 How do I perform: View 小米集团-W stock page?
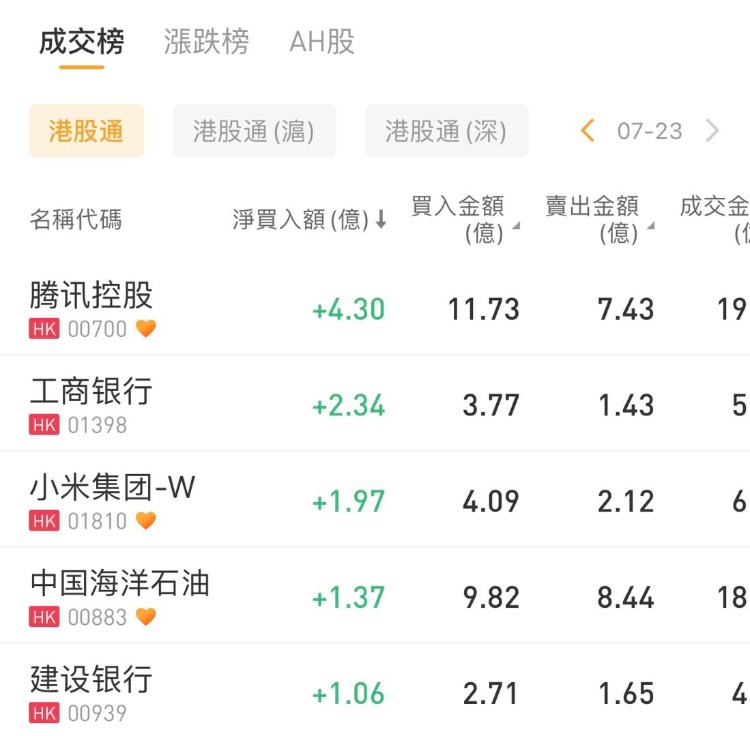[x=112, y=499]
